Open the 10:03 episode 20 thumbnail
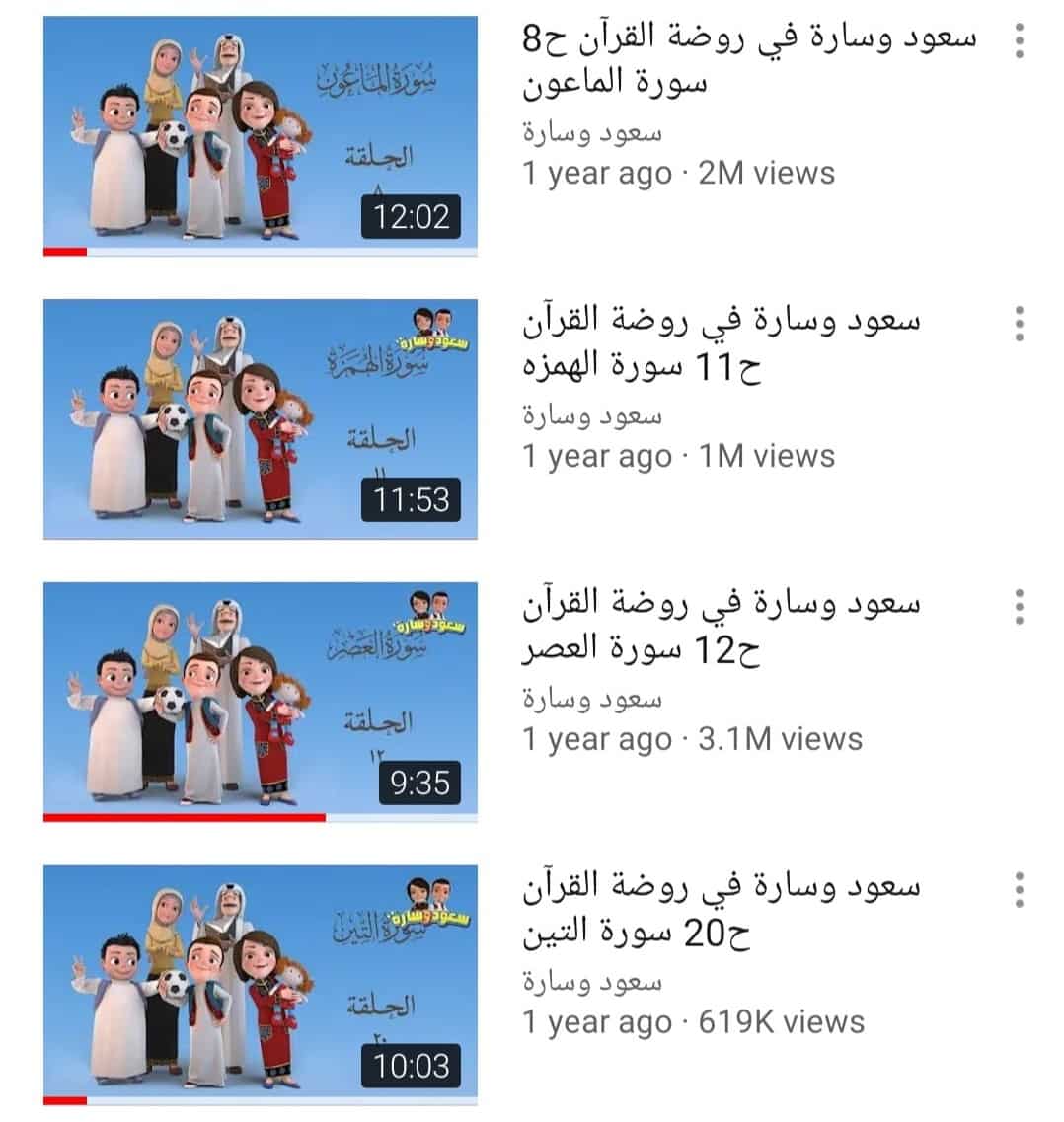The width and height of the screenshot is (1064, 1122). click(260, 984)
